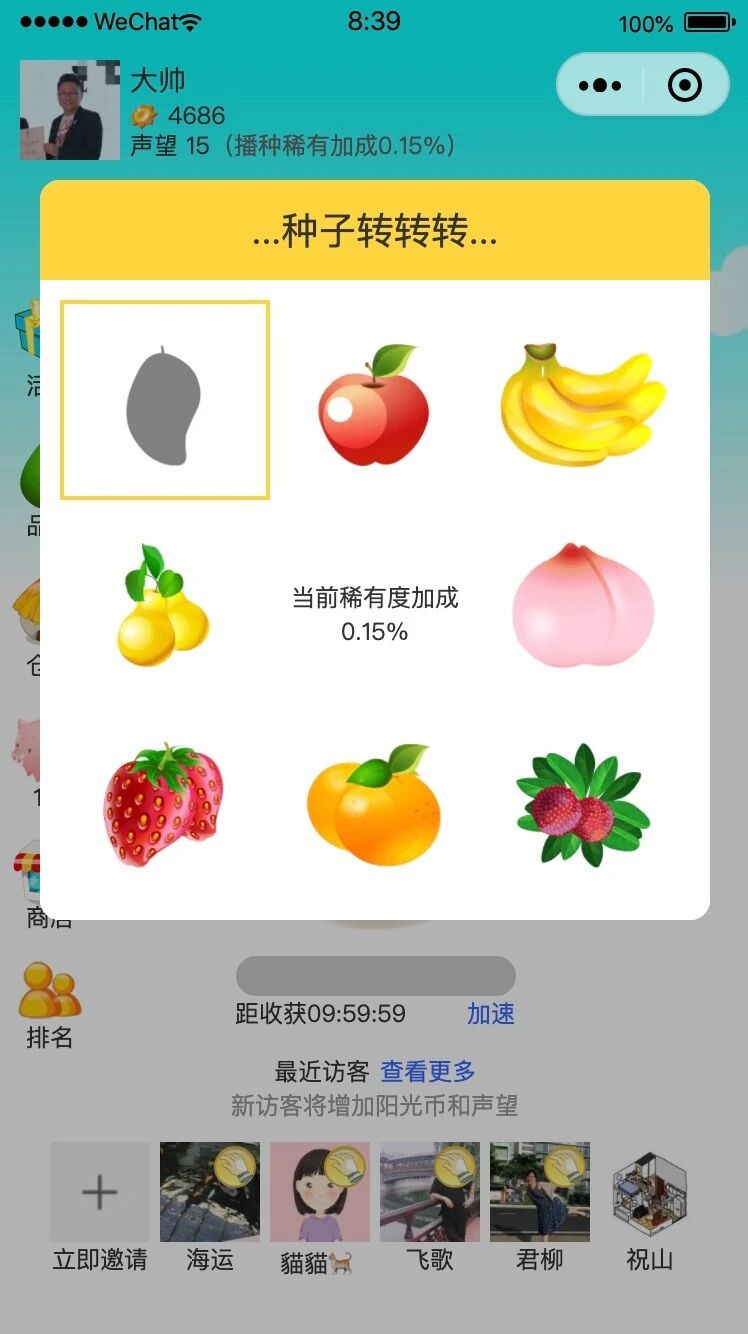
Task: Close the mini program with the circle button
Action: pyautogui.click(x=685, y=85)
